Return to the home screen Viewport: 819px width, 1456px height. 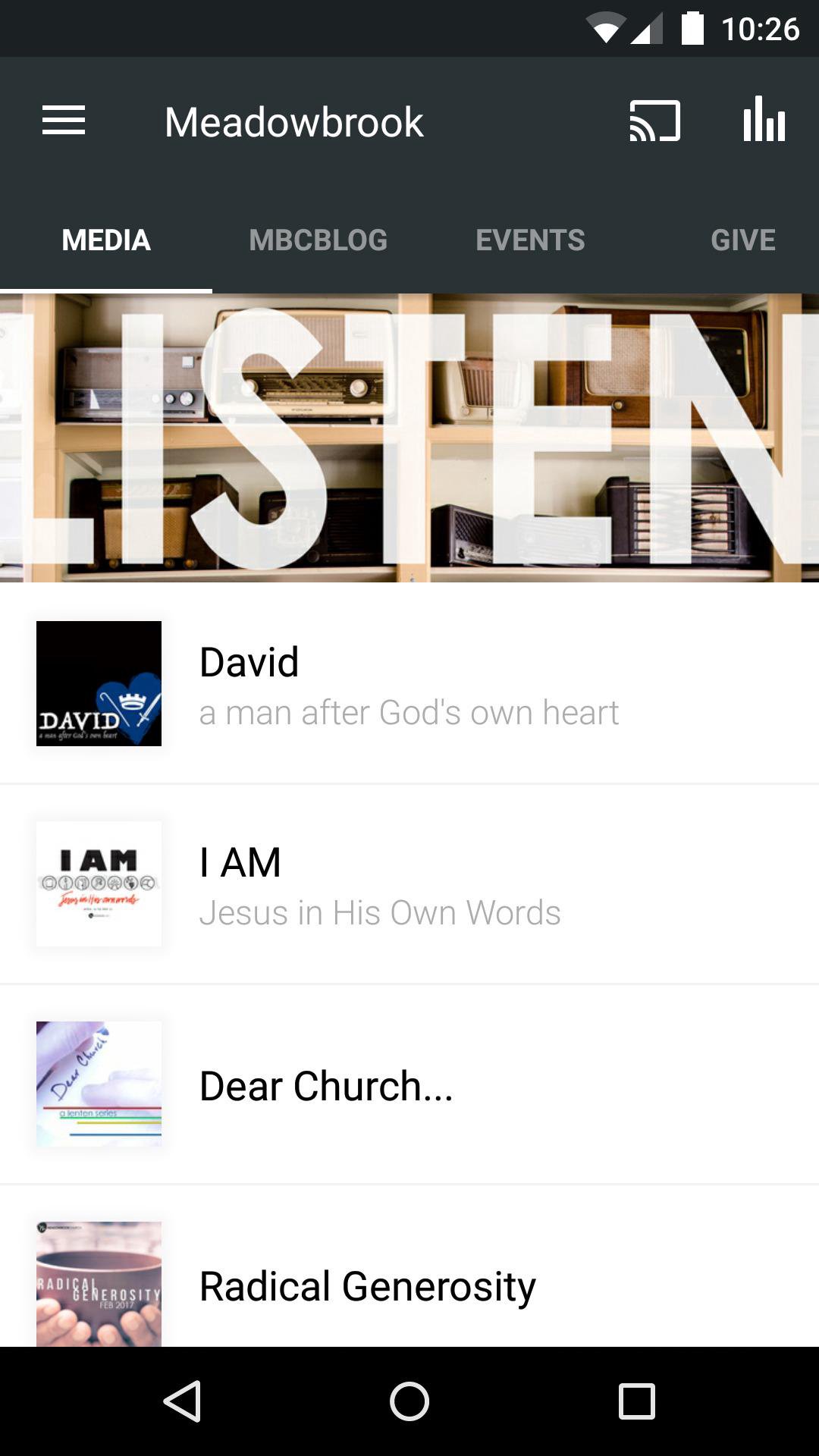pyautogui.click(x=409, y=1401)
